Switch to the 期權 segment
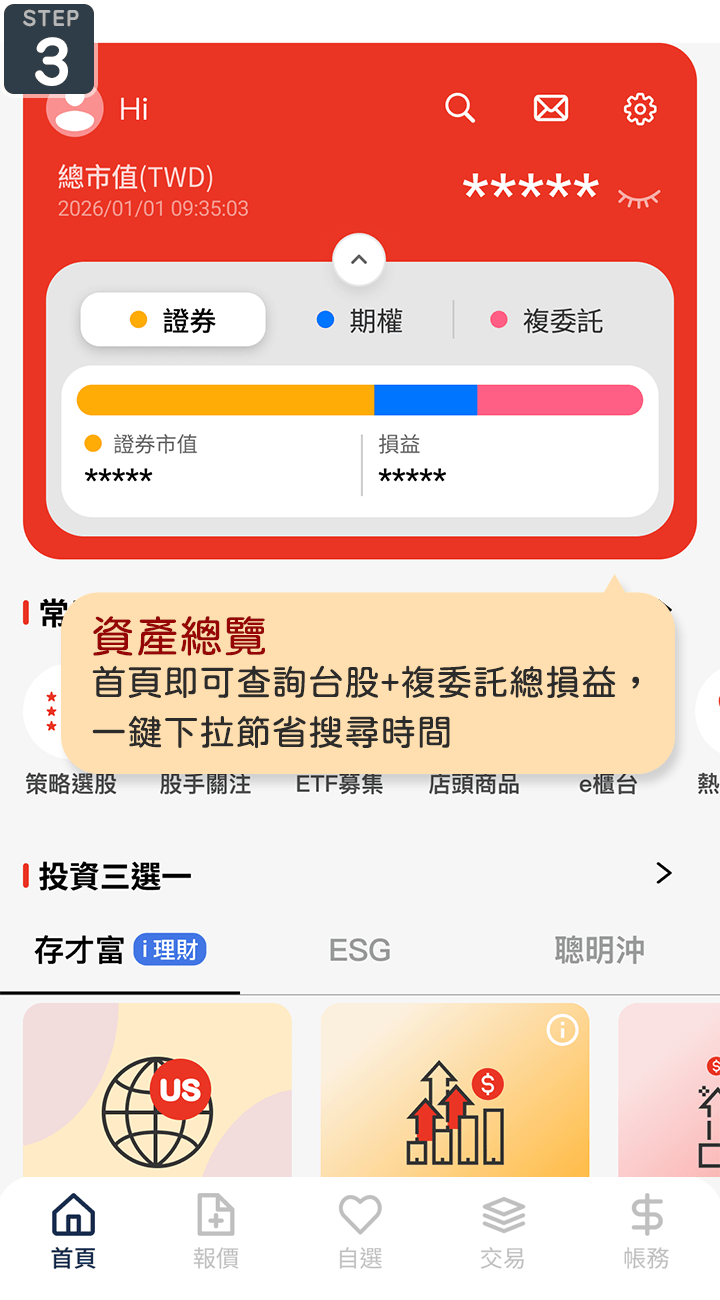The height and width of the screenshot is (1300, 720). tap(360, 321)
